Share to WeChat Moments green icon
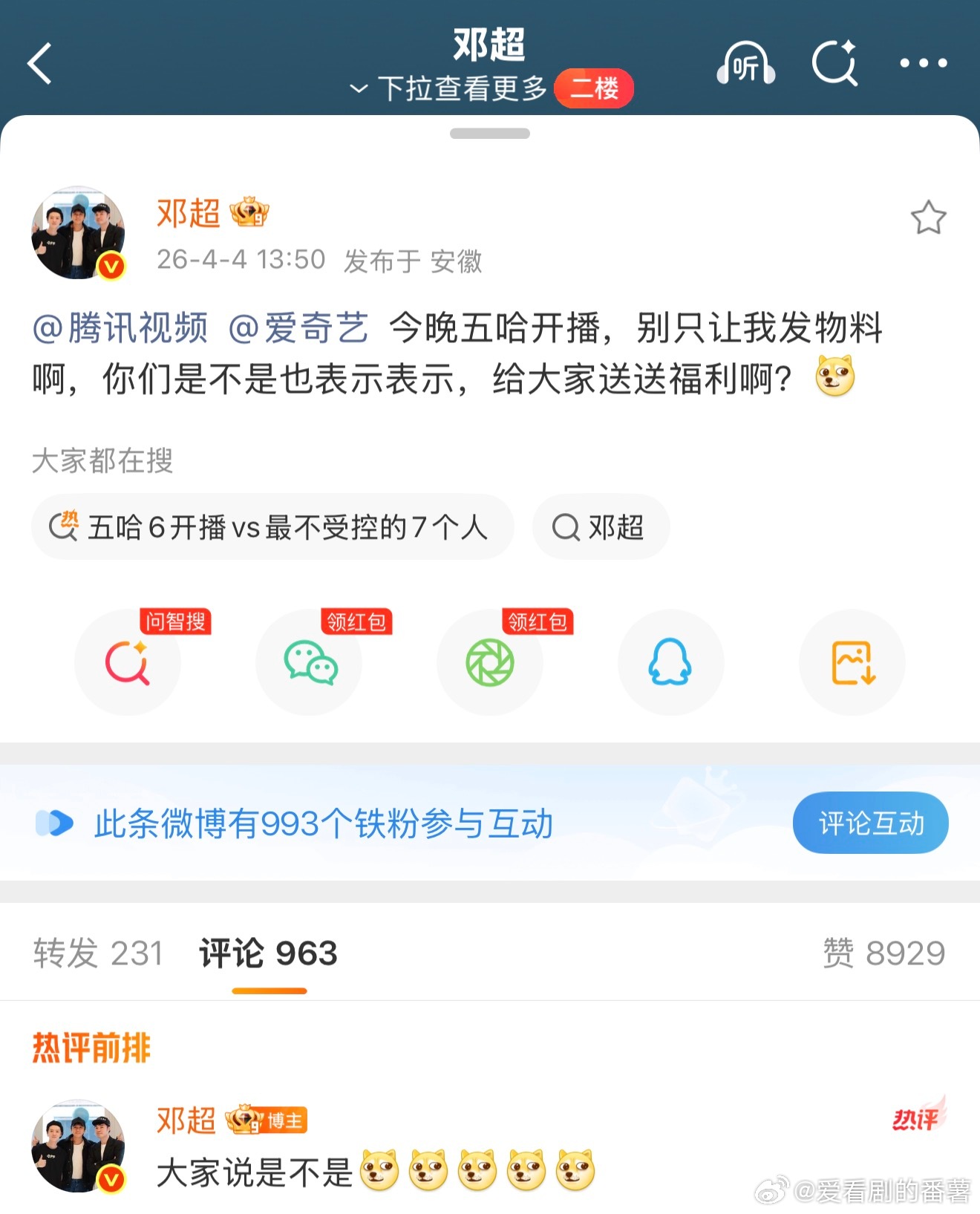The width and height of the screenshot is (980, 1214). (490, 663)
